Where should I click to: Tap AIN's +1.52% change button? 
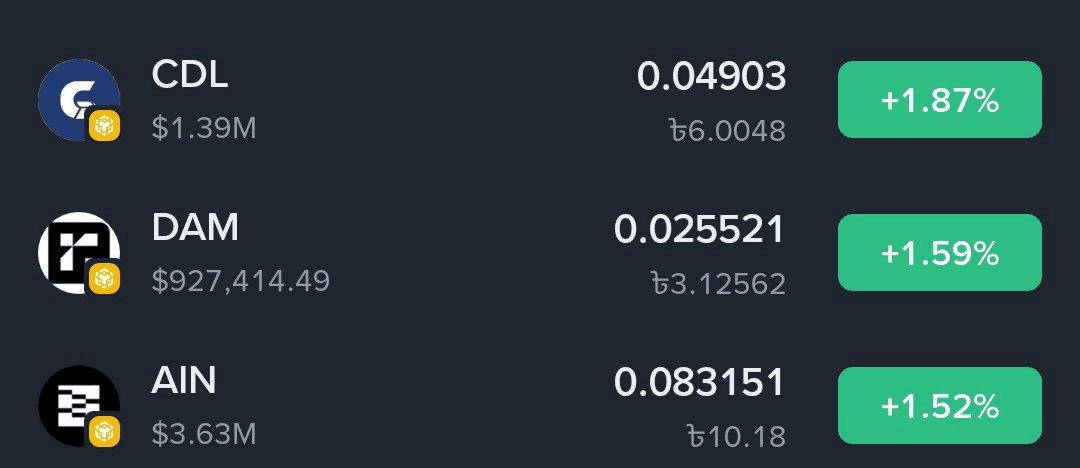[939, 406]
